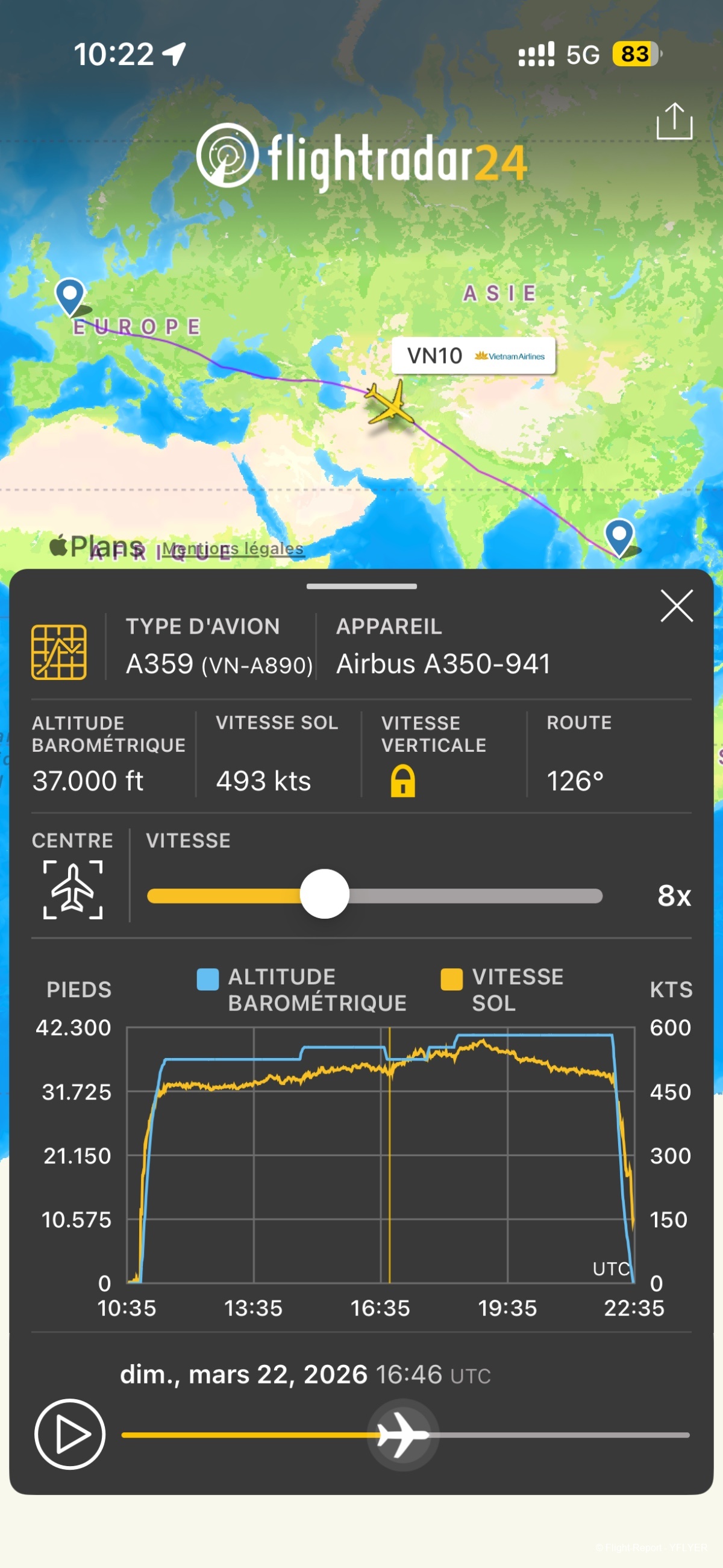Tap the departure pin in Europe

tap(70, 295)
